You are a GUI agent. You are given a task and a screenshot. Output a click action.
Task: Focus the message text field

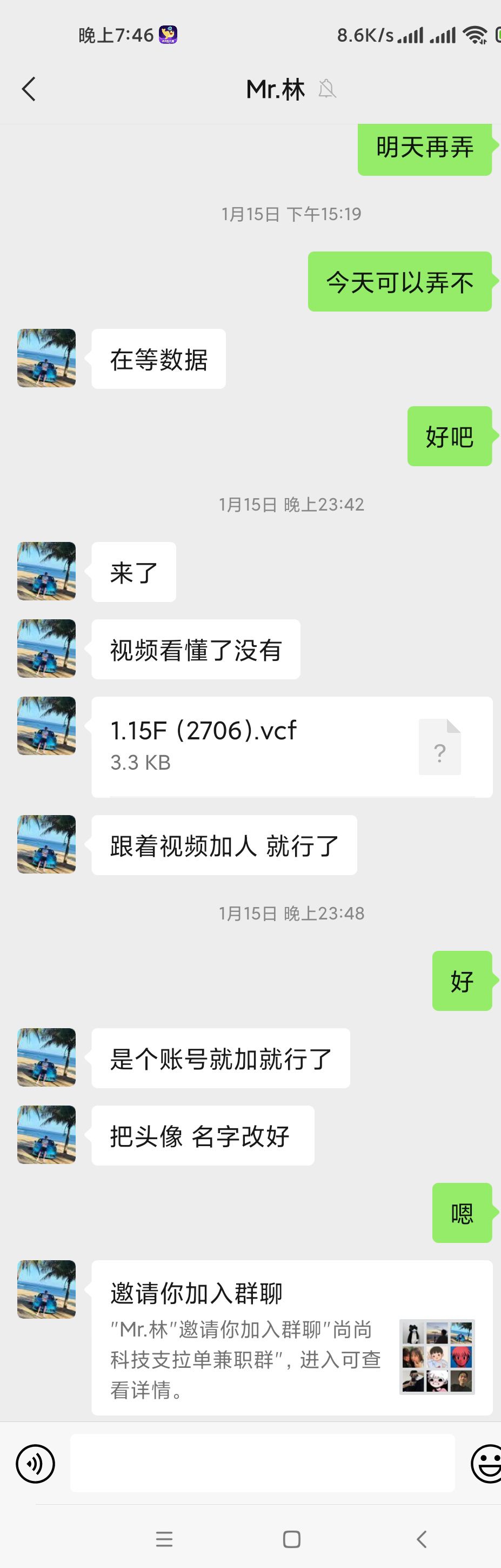pos(262,1463)
